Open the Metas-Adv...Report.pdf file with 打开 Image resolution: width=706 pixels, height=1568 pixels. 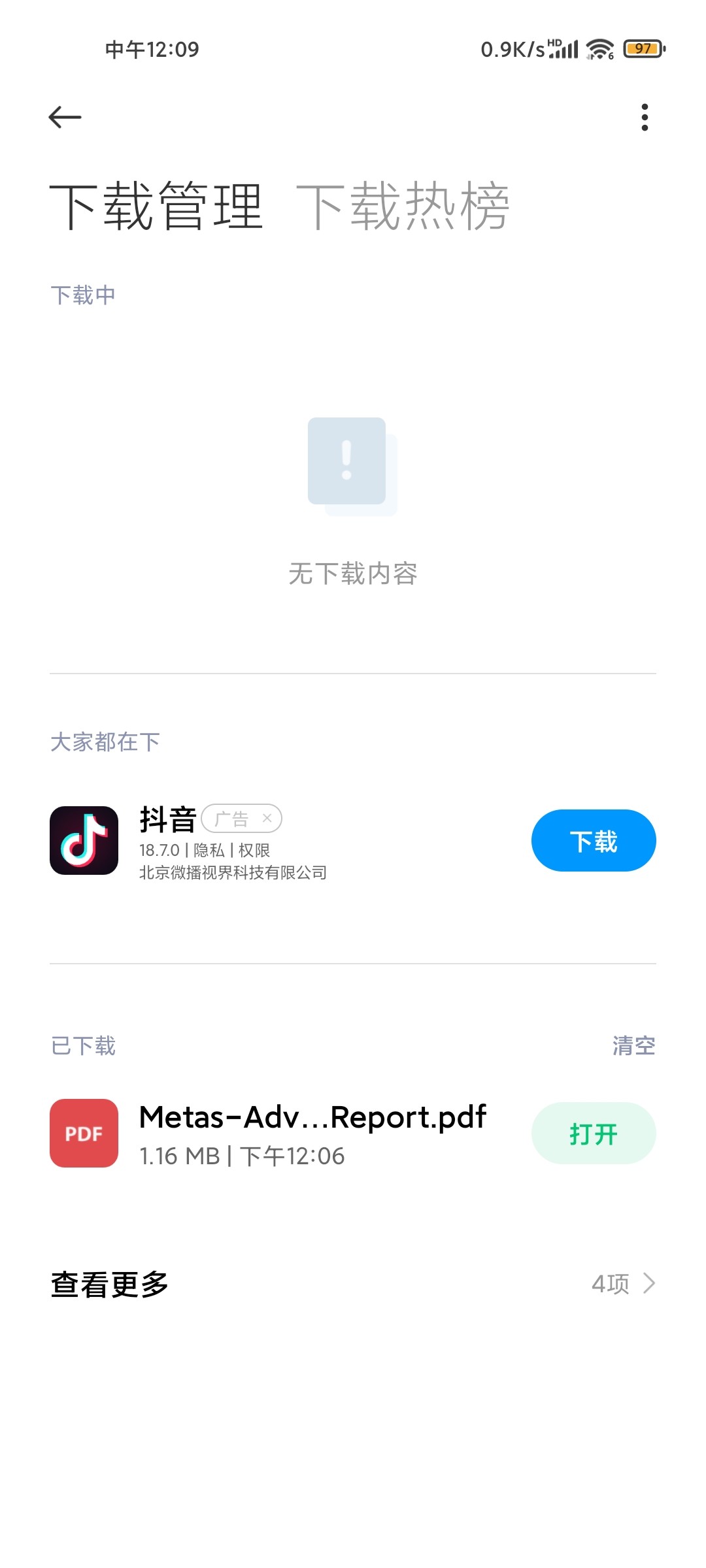594,1133
